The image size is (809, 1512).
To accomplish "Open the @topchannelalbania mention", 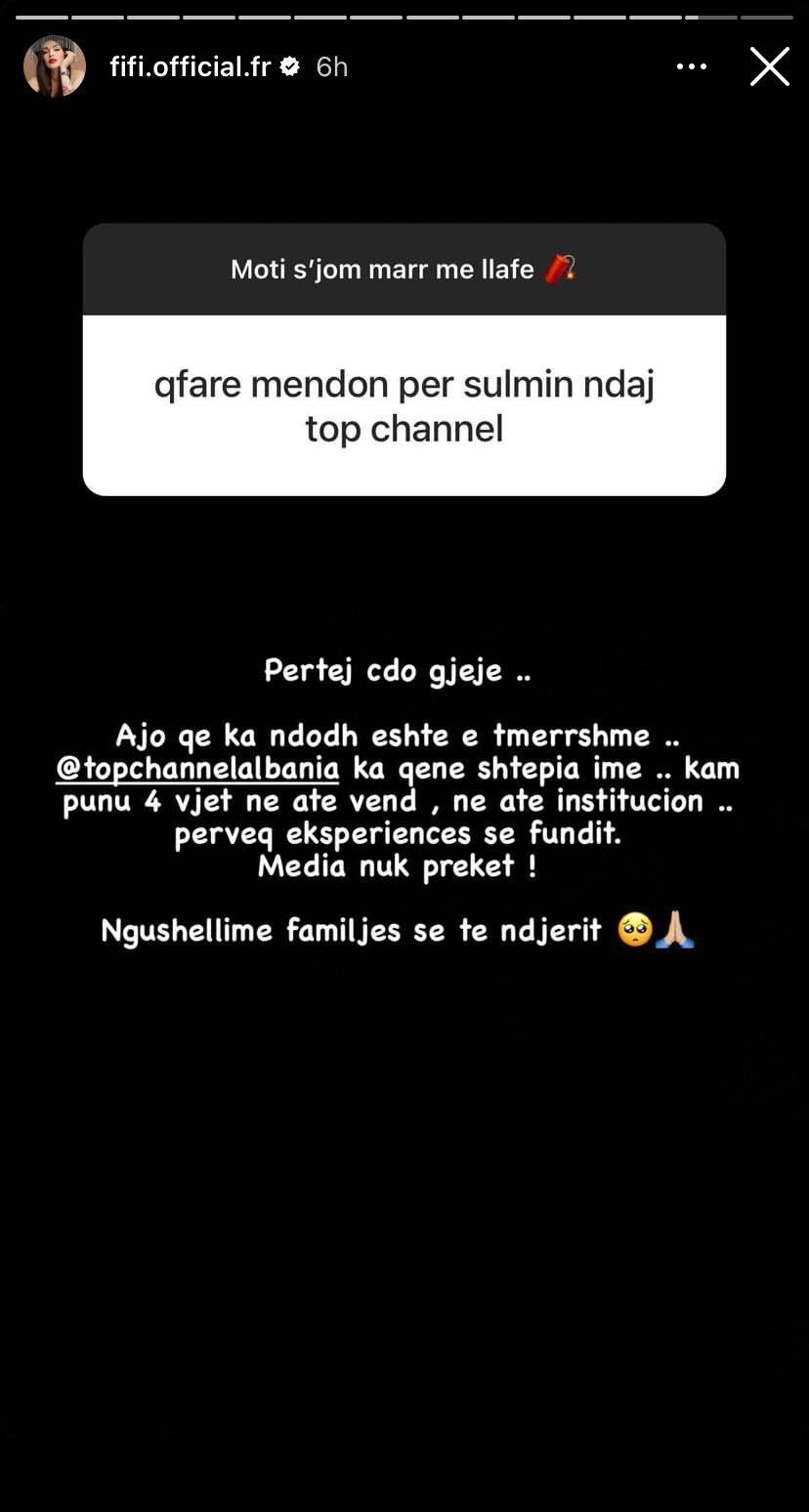I will point(197,769).
